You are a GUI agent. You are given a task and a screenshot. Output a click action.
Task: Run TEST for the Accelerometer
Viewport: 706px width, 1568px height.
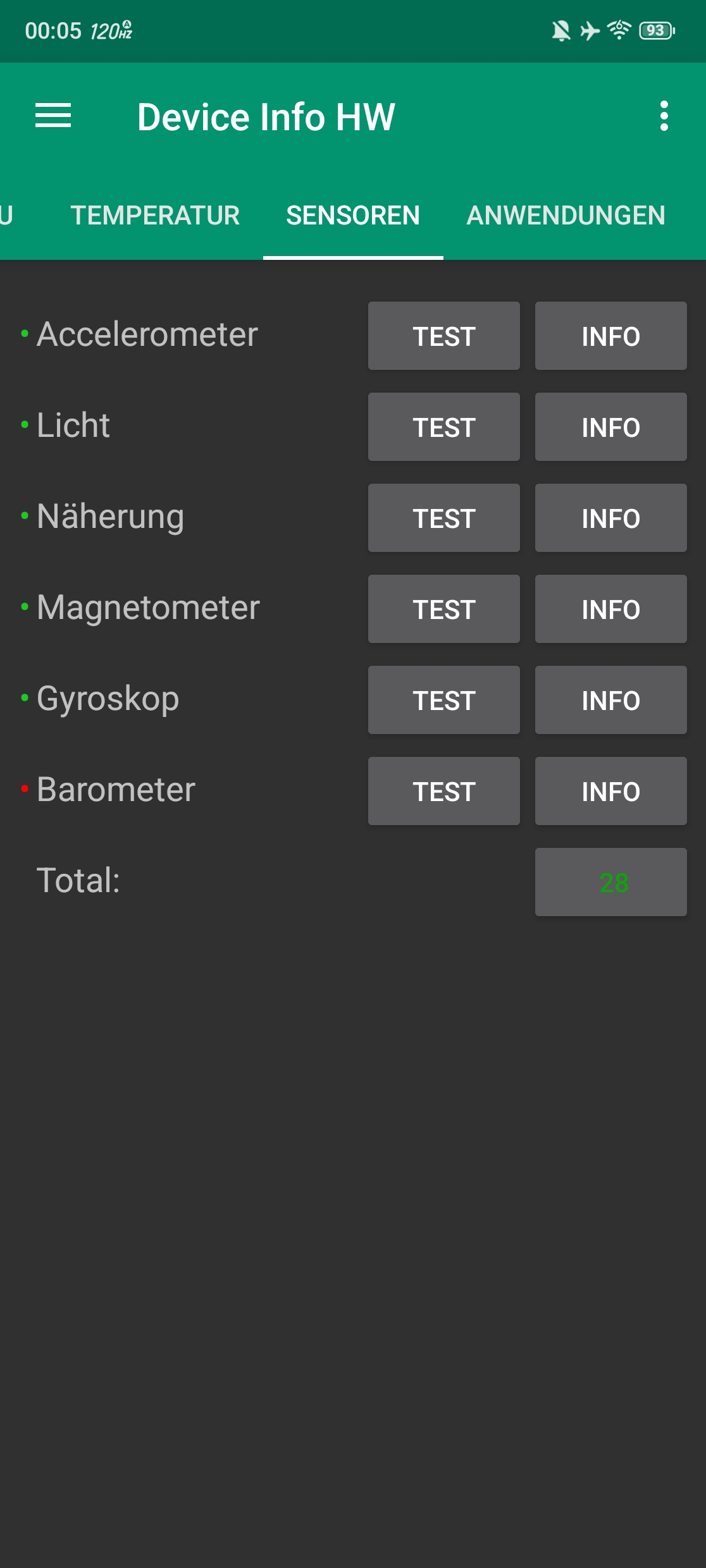444,336
